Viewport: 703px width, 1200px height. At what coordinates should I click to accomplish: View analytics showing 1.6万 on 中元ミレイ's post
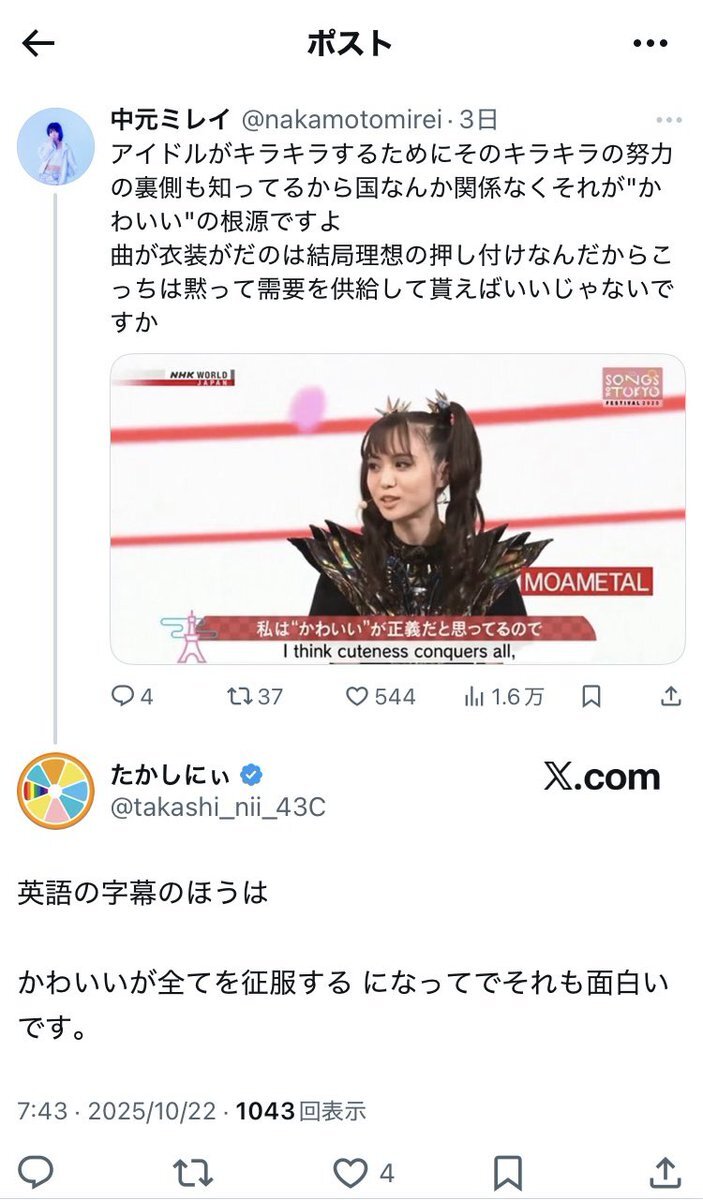pos(504,697)
